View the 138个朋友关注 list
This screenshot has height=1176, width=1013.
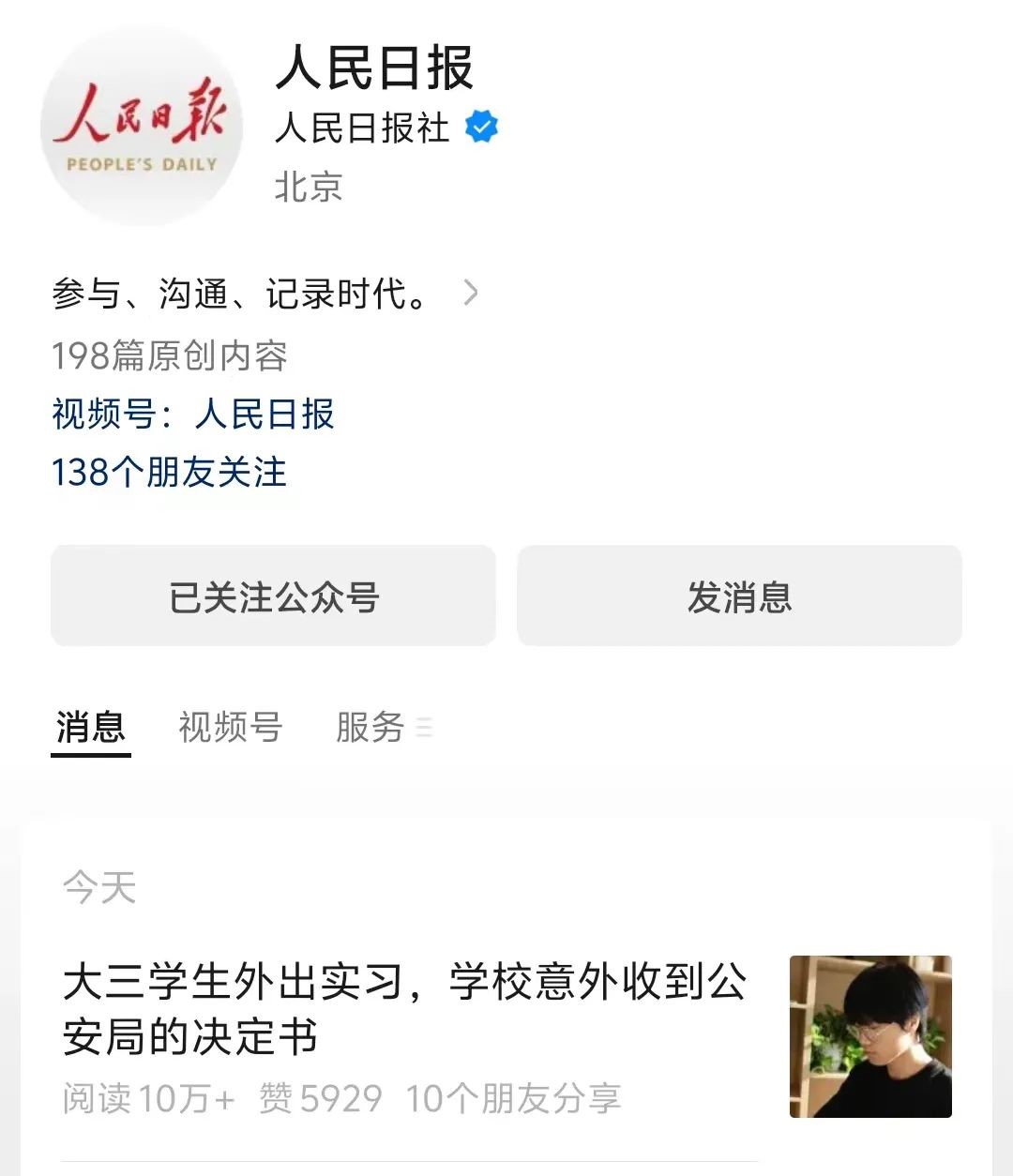point(169,472)
